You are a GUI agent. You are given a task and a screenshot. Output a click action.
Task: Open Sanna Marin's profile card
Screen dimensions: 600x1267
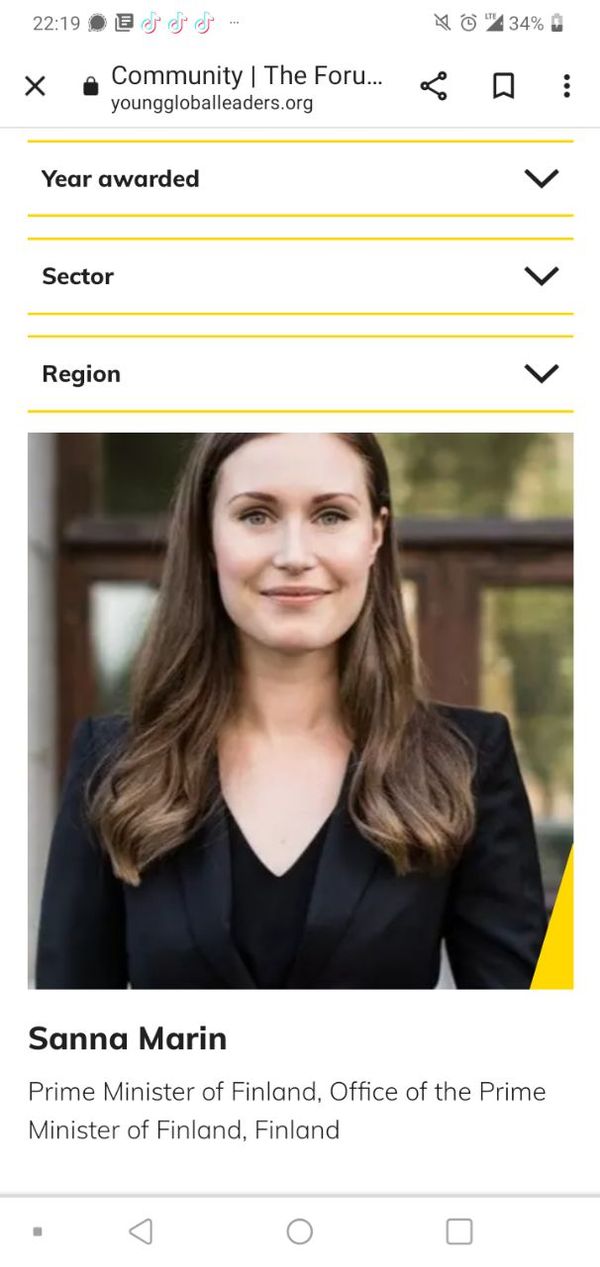click(x=300, y=710)
